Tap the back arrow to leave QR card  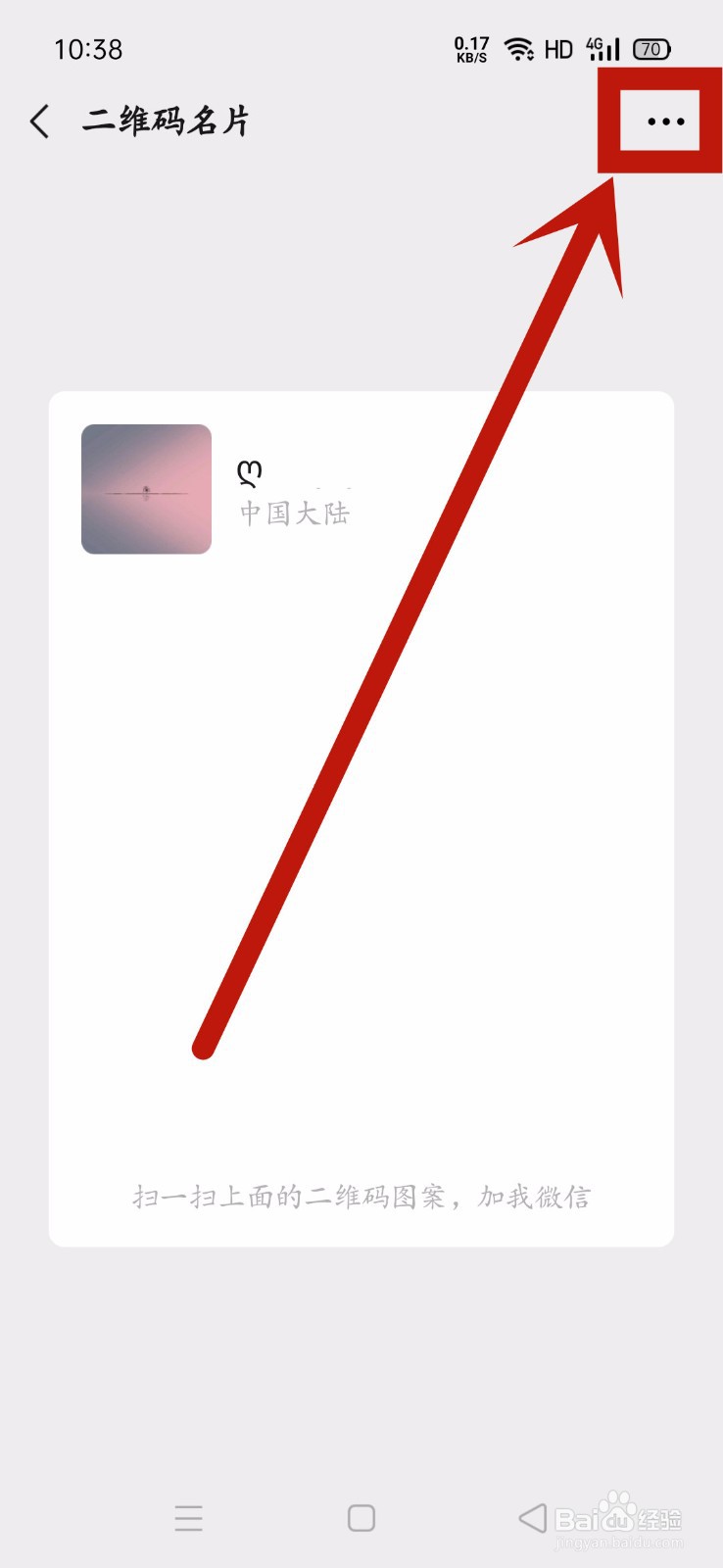tap(38, 121)
